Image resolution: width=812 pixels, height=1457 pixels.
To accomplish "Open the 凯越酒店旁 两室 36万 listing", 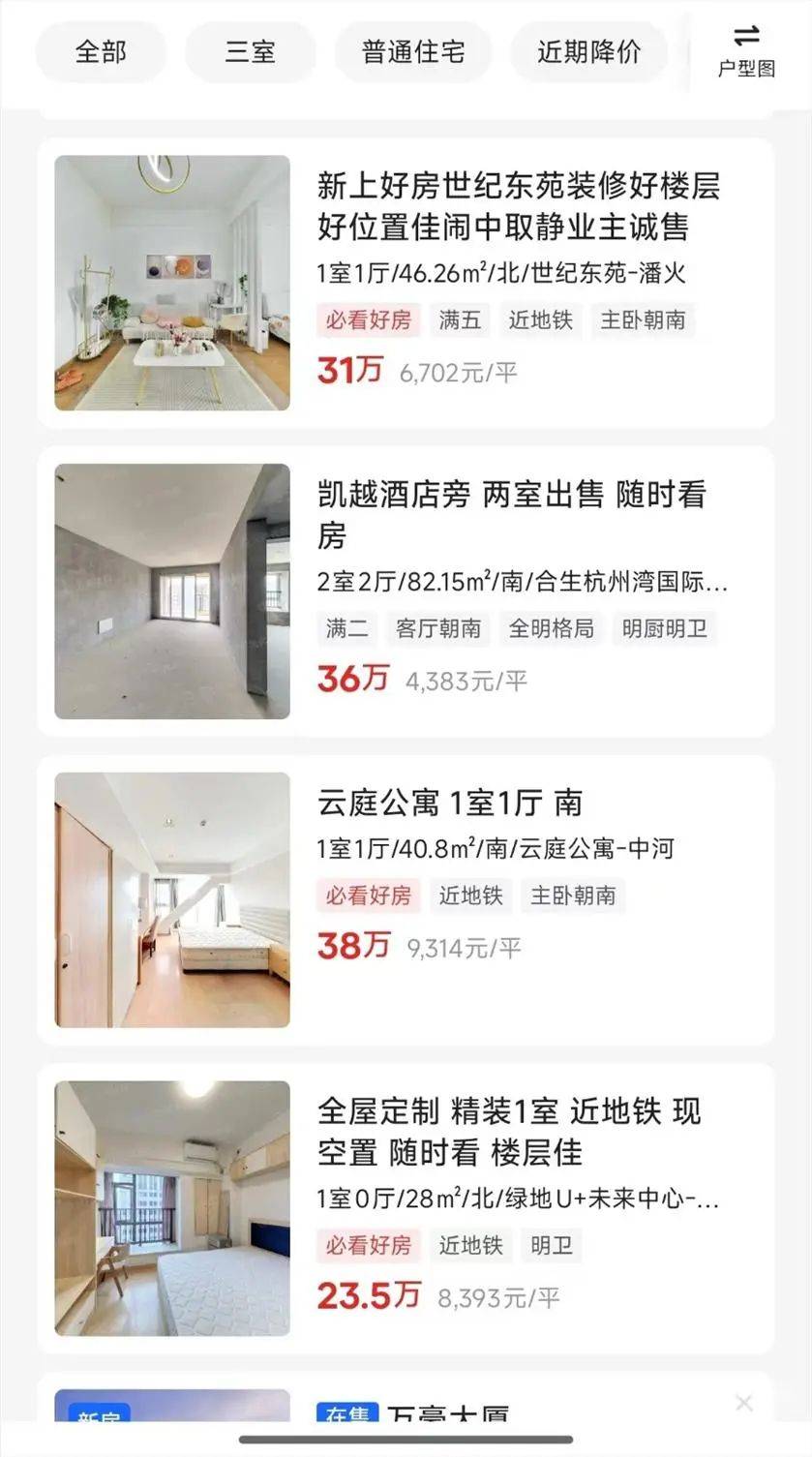I will (x=511, y=514).
